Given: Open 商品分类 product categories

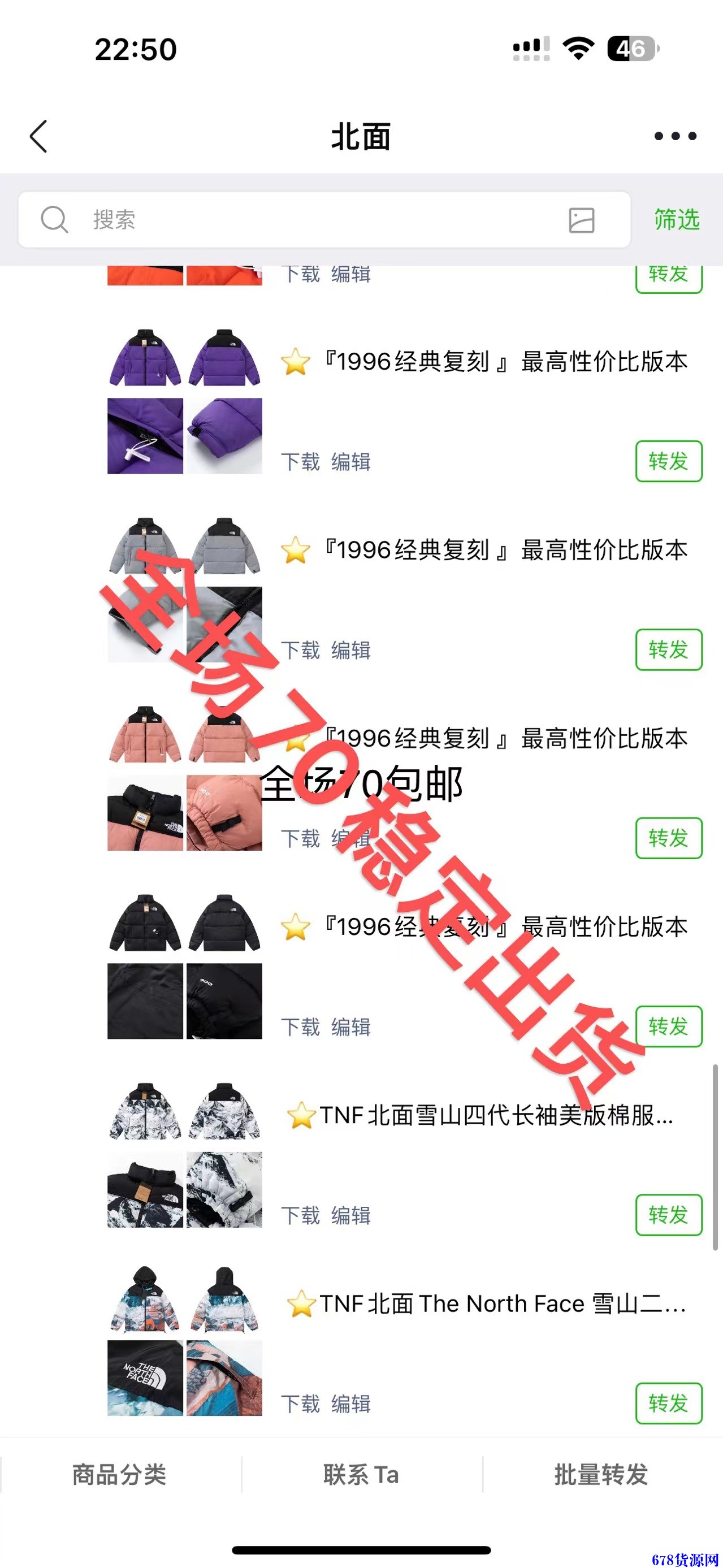Looking at the screenshot, I should tap(119, 1475).
